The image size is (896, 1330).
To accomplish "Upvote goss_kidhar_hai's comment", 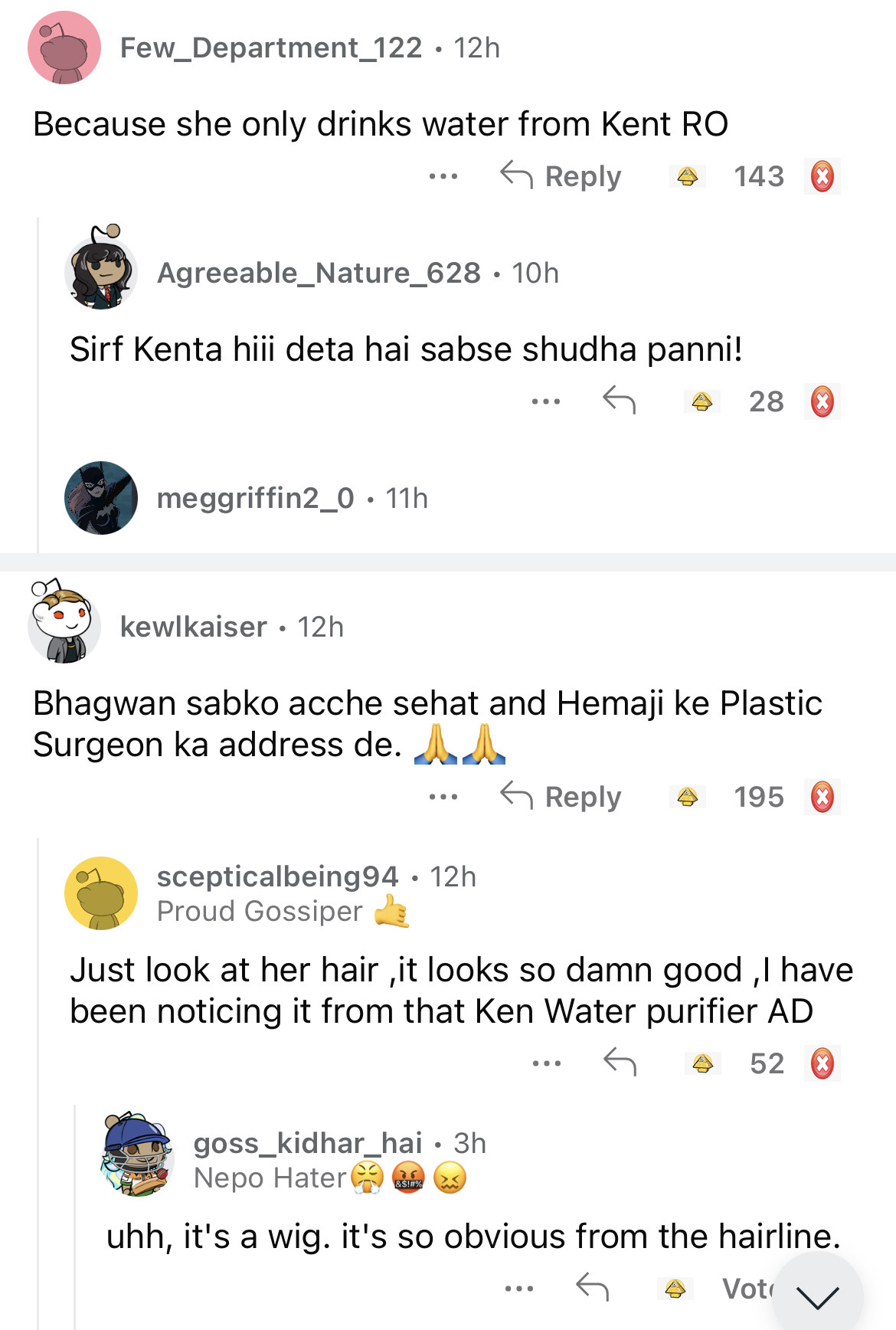I will [675, 1288].
